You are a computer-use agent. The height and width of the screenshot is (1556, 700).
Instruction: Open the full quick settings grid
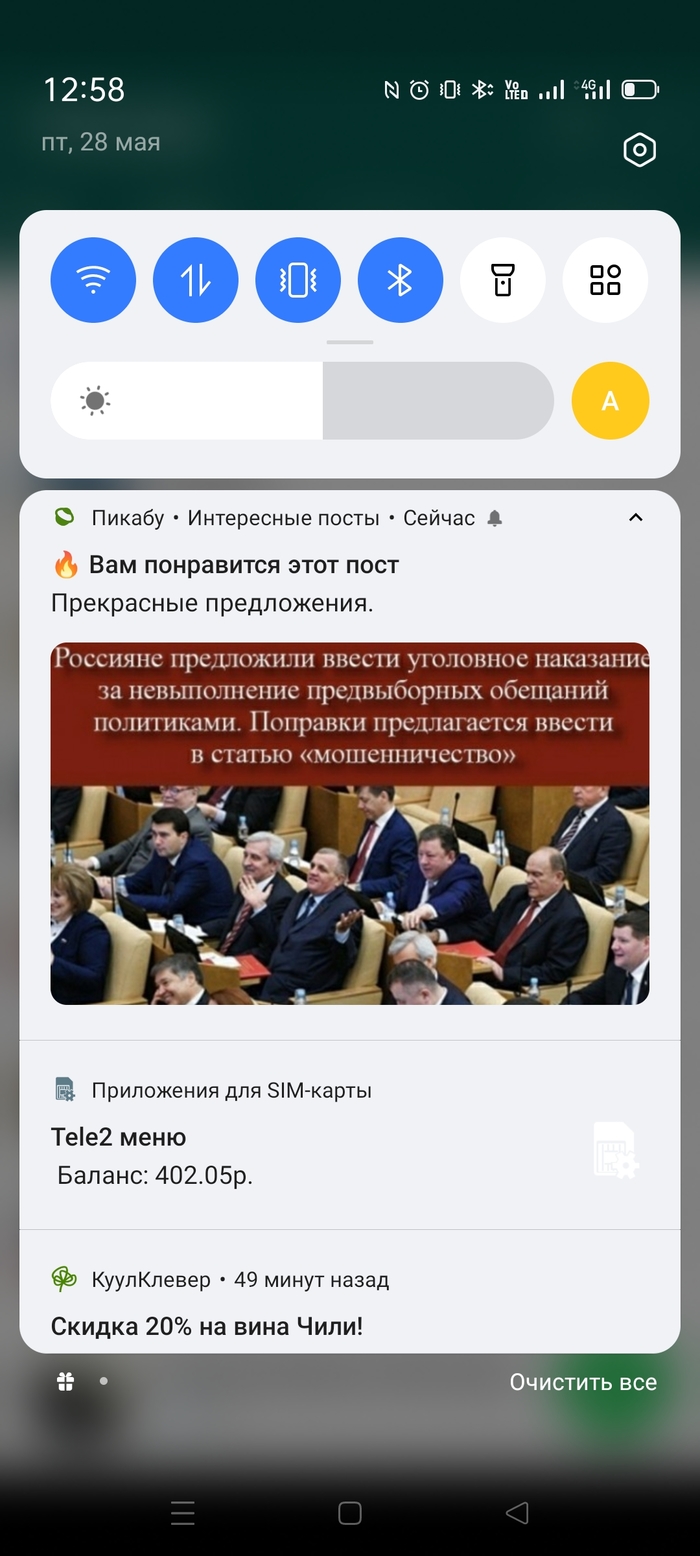click(x=605, y=281)
